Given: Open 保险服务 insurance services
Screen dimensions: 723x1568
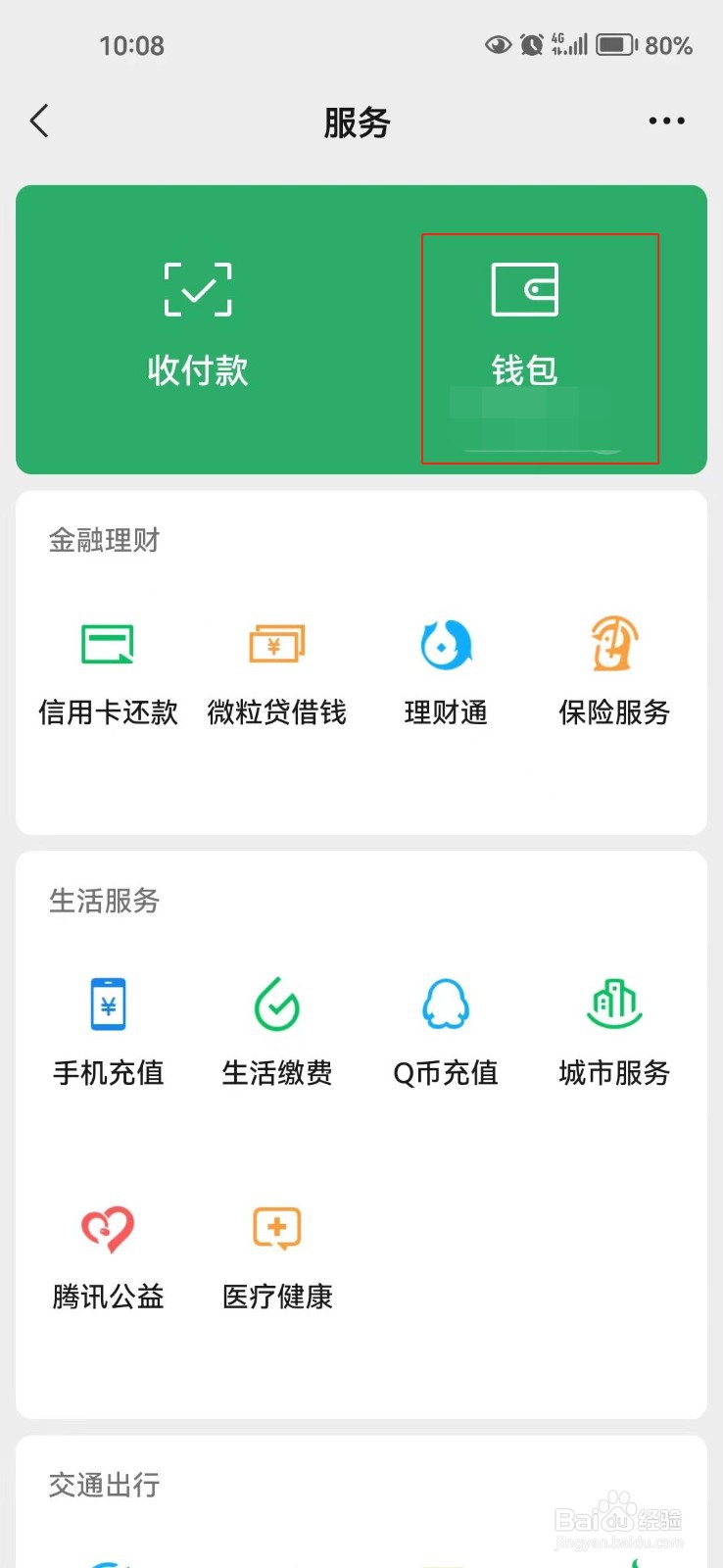Looking at the screenshot, I should (x=614, y=673).
